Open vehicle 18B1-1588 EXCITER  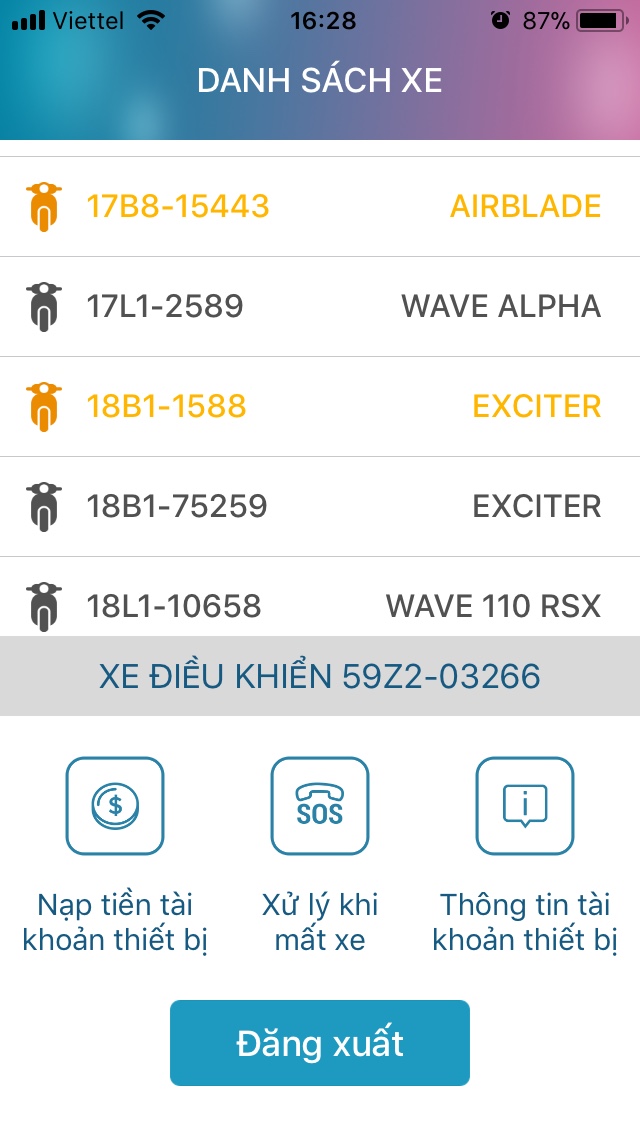pos(320,406)
